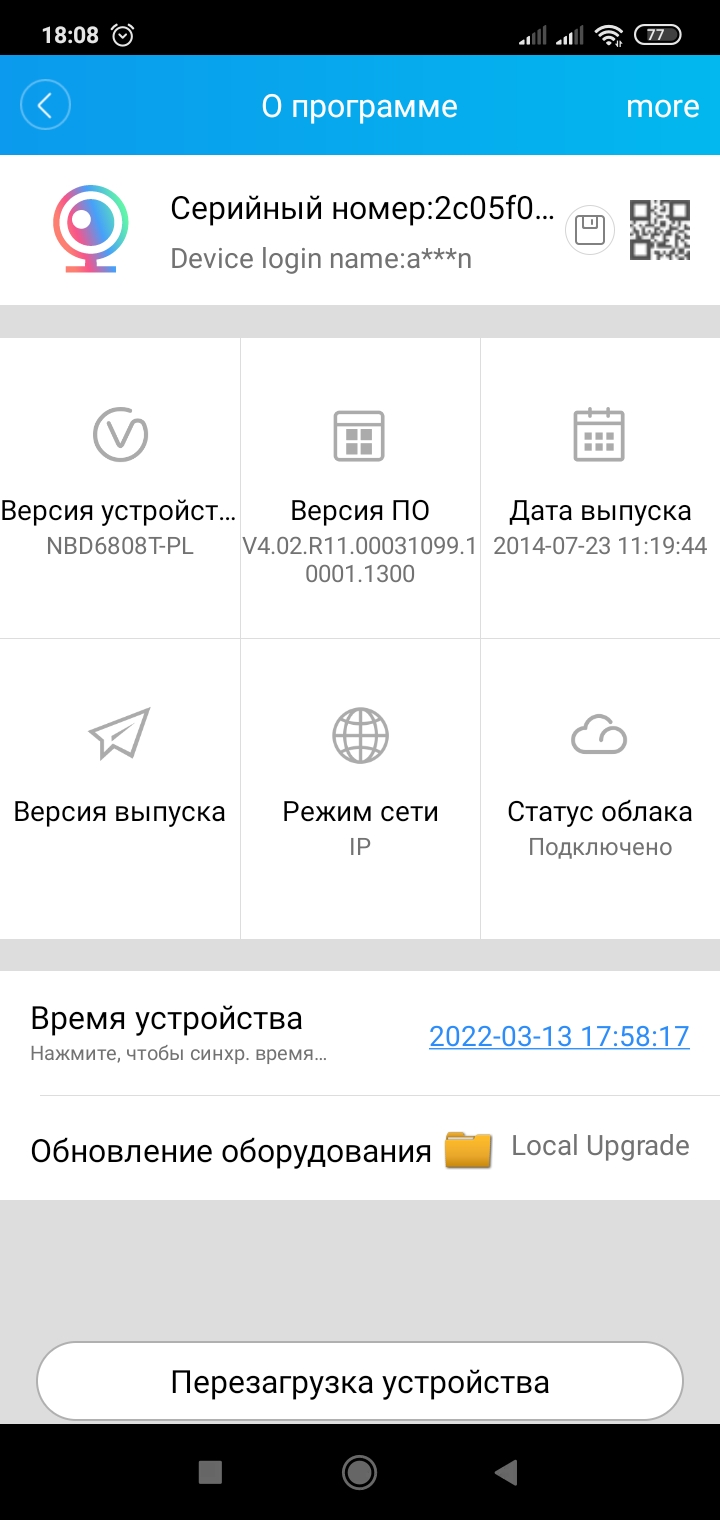Open the 'more' option in header

coord(662,106)
